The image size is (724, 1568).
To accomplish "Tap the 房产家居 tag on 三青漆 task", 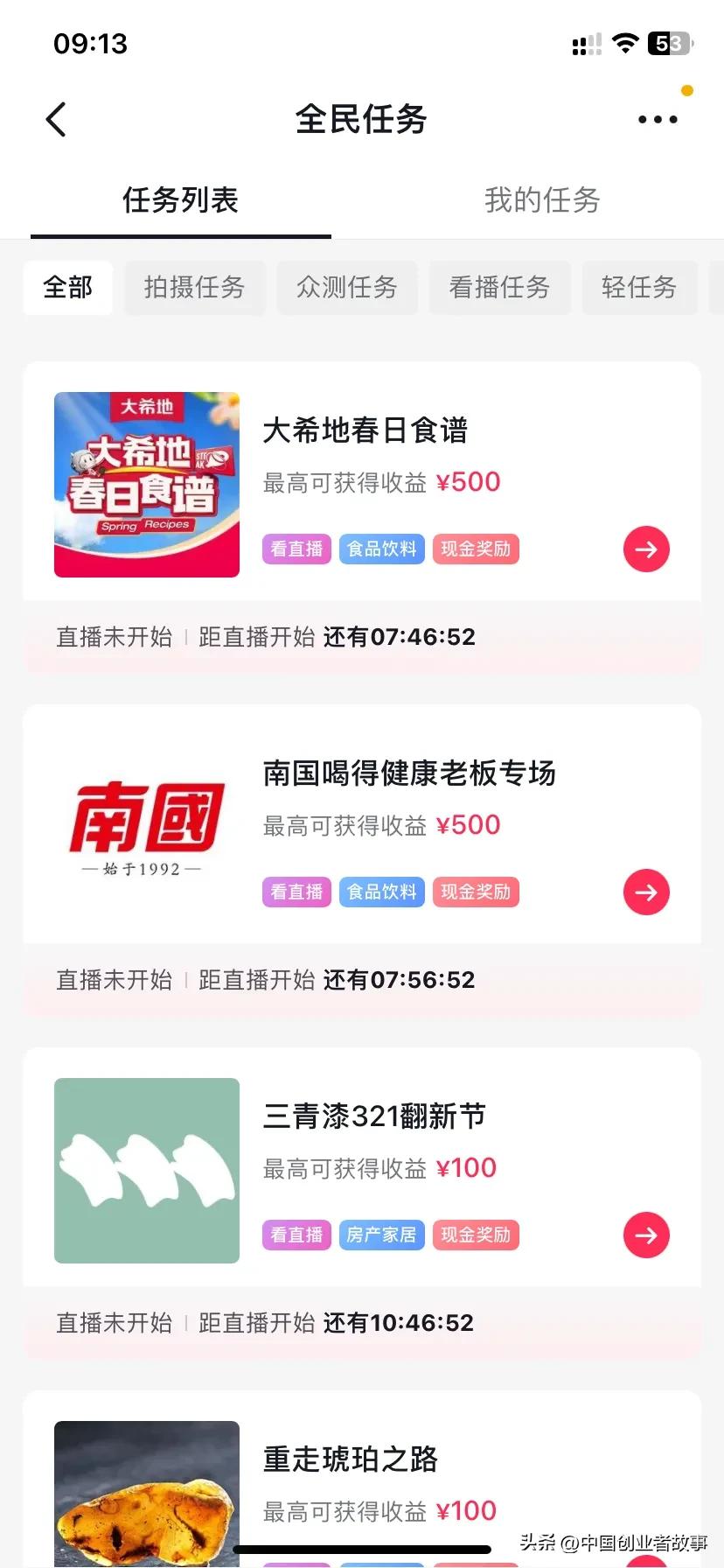I will 382,1235.
